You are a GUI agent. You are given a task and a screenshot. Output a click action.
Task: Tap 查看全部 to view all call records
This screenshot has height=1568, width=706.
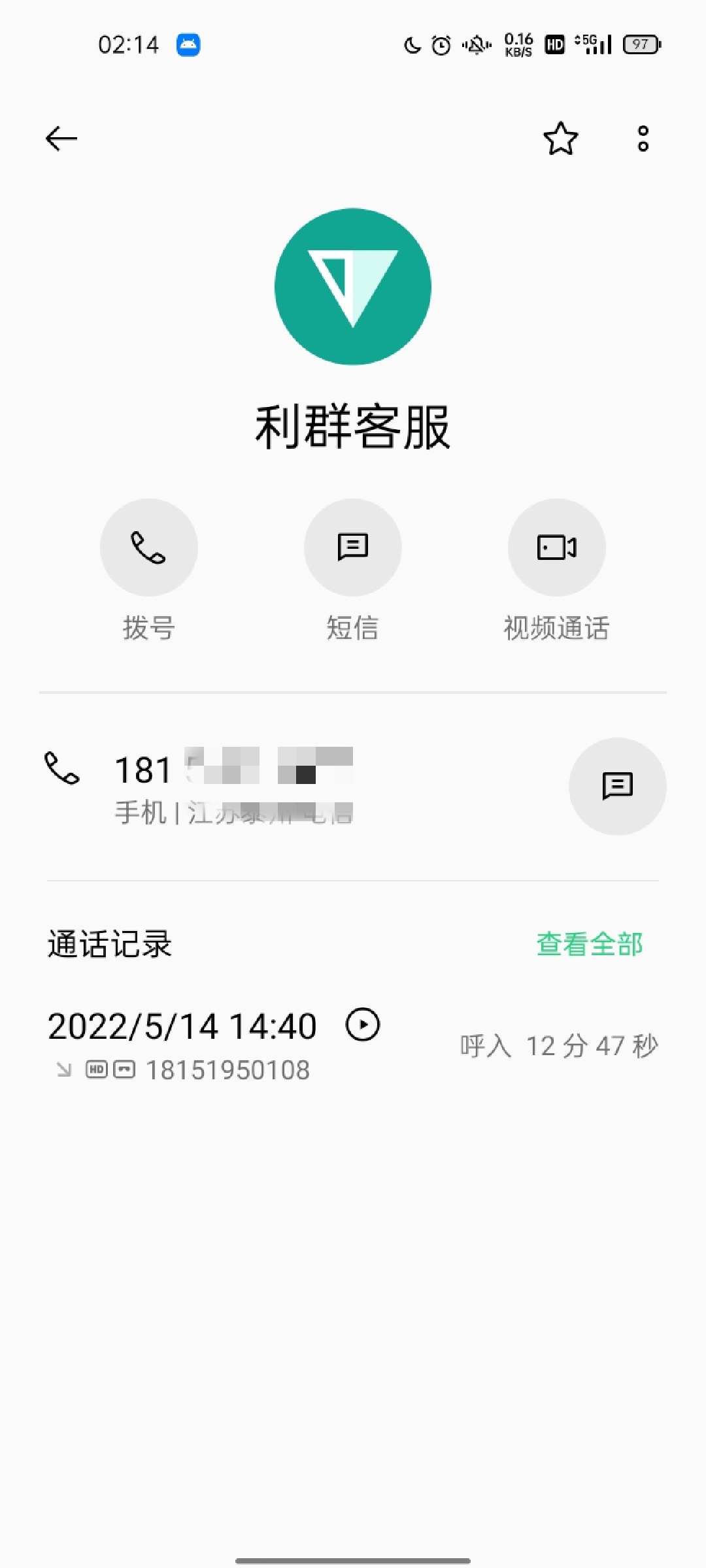(590, 944)
